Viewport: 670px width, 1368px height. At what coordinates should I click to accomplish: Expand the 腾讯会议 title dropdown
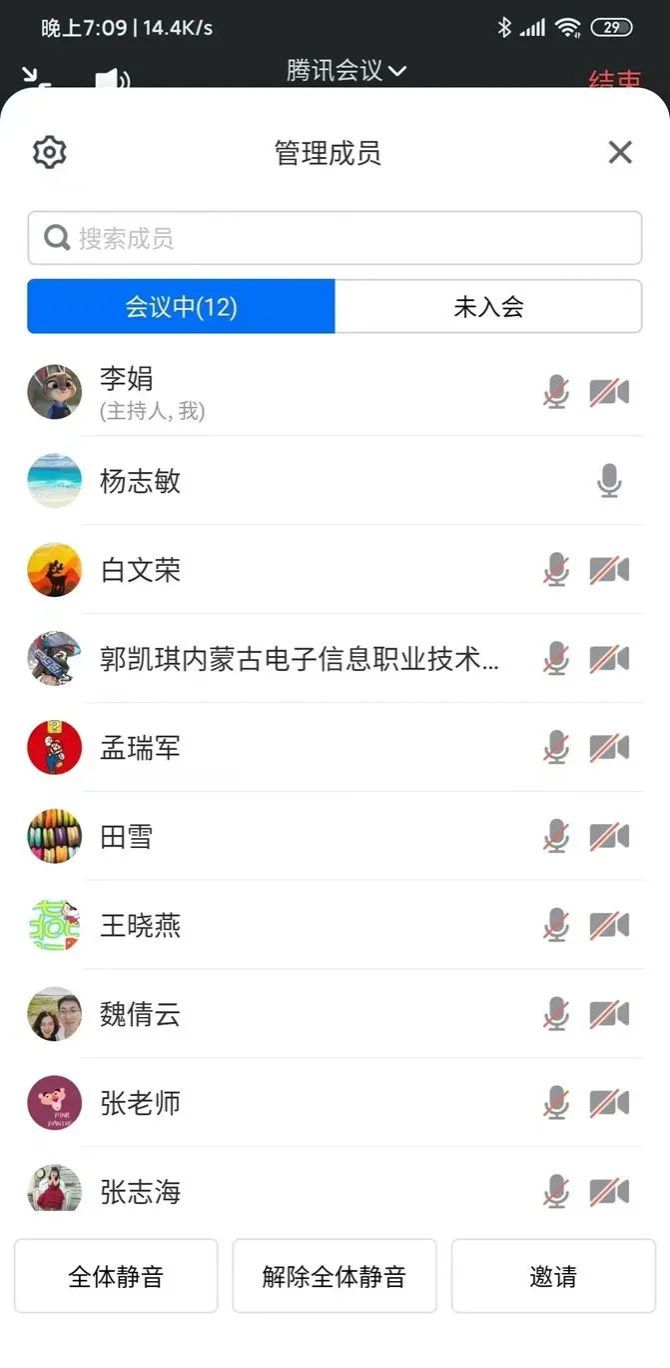(x=346, y=70)
